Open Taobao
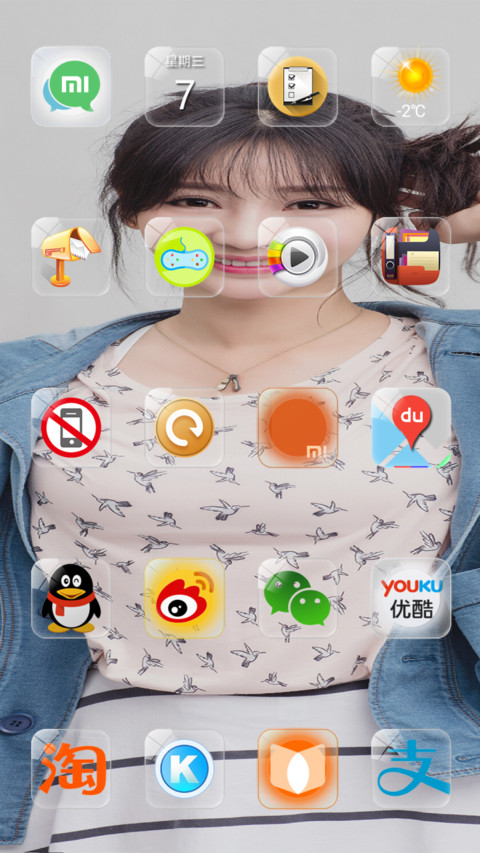480x853 pixels. [x=71, y=769]
